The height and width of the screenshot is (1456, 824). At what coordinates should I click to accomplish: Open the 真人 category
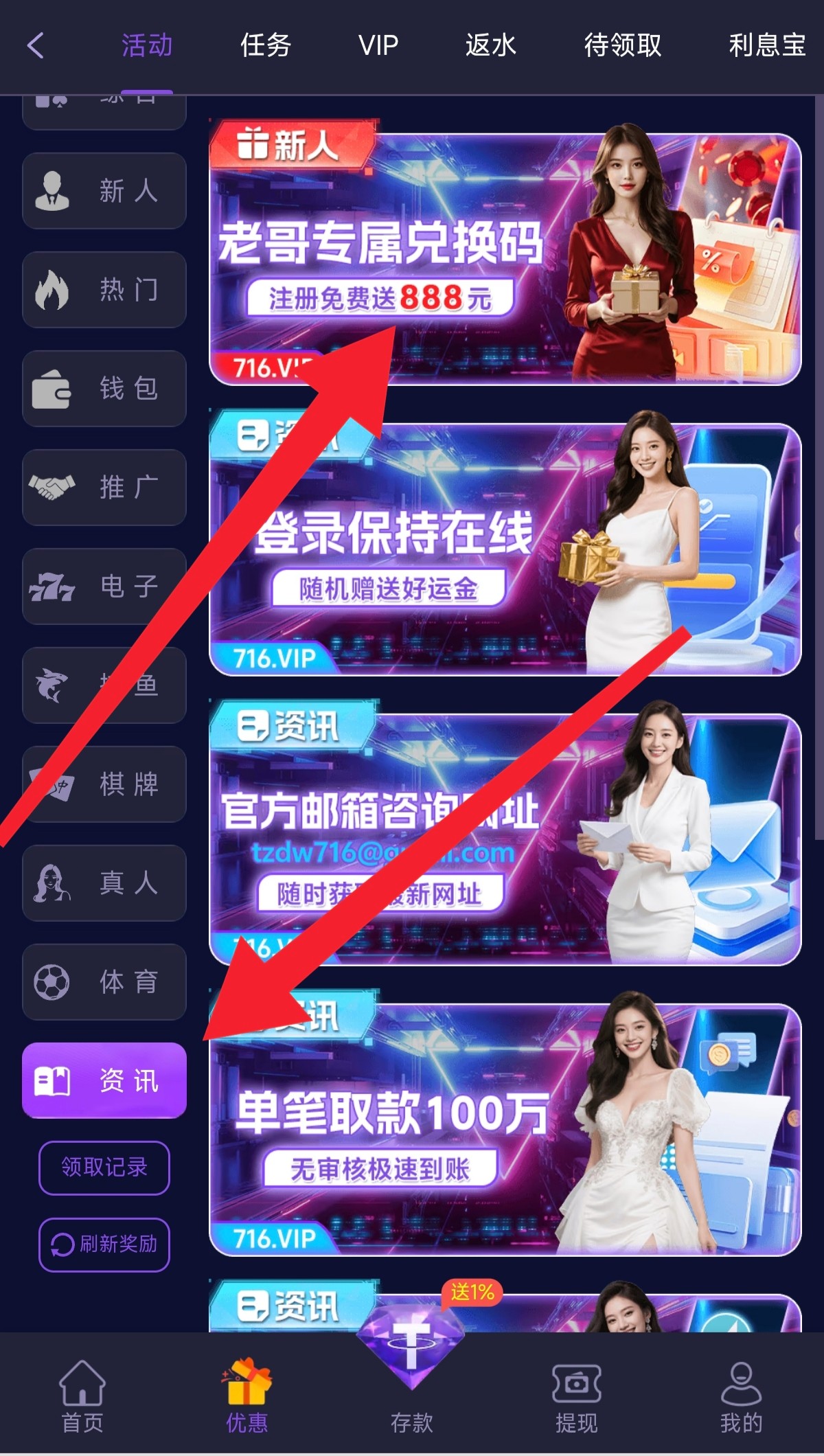(104, 883)
